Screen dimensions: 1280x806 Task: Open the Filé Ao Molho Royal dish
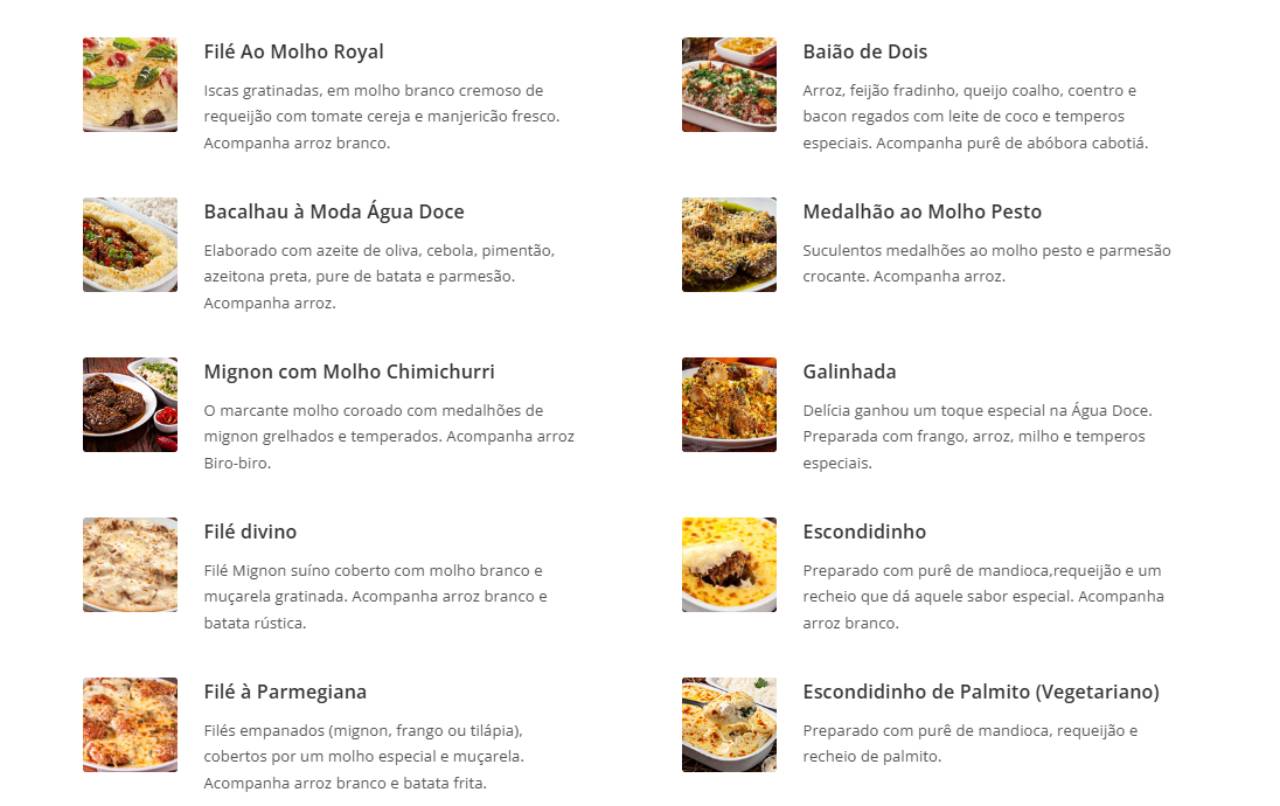293,52
